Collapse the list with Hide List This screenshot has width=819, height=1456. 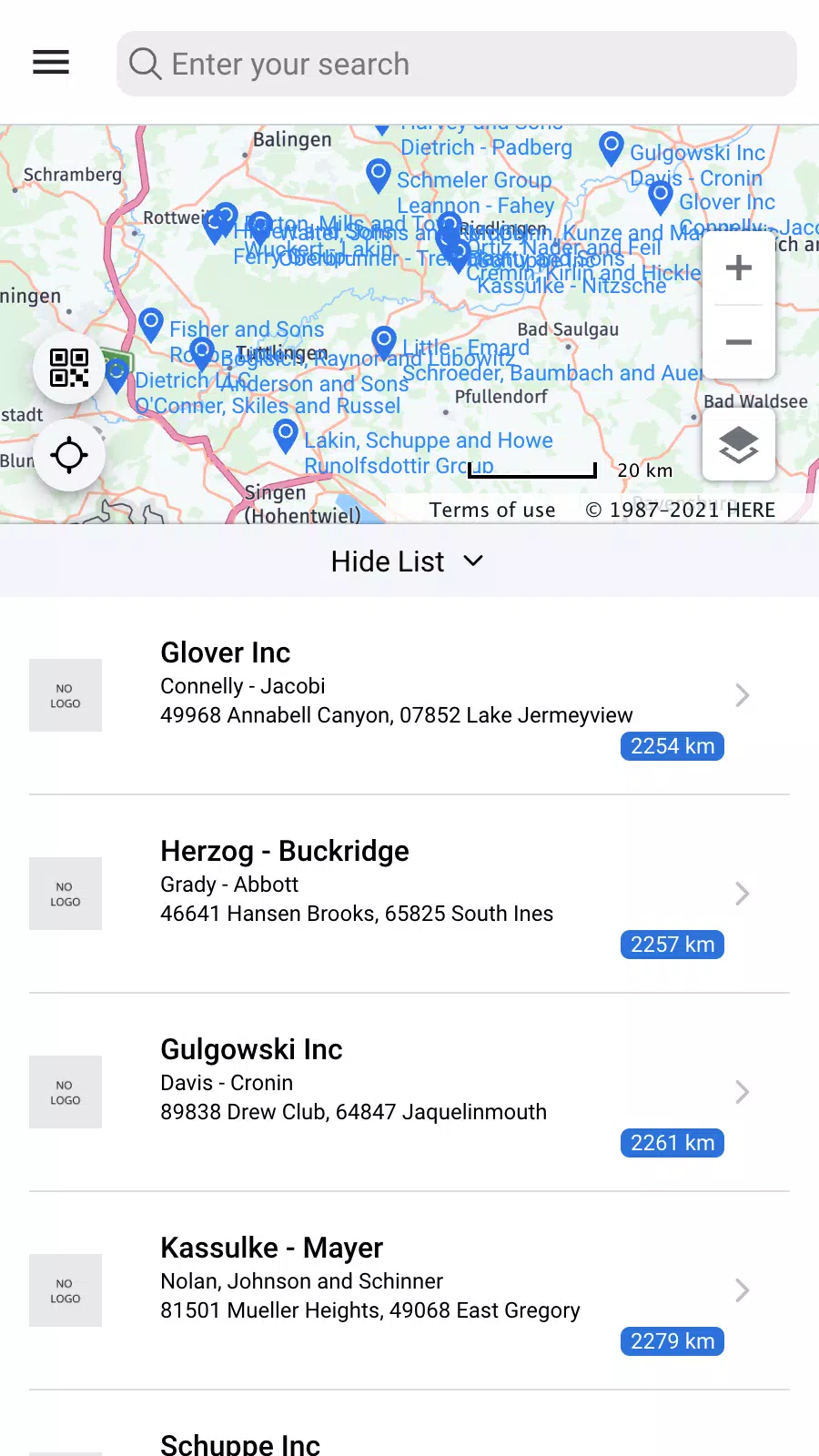(409, 561)
